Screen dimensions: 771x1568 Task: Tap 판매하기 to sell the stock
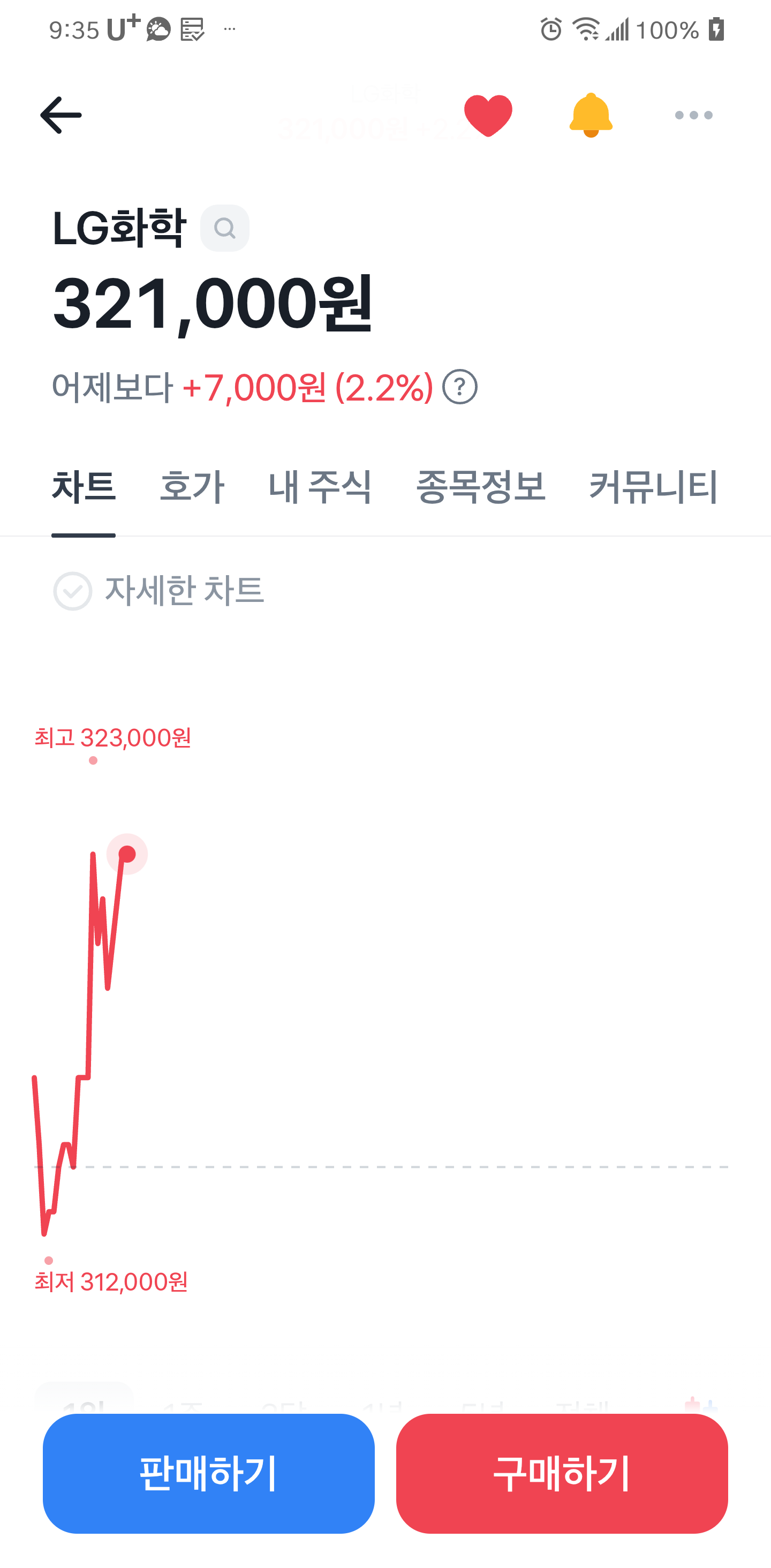tap(209, 1473)
